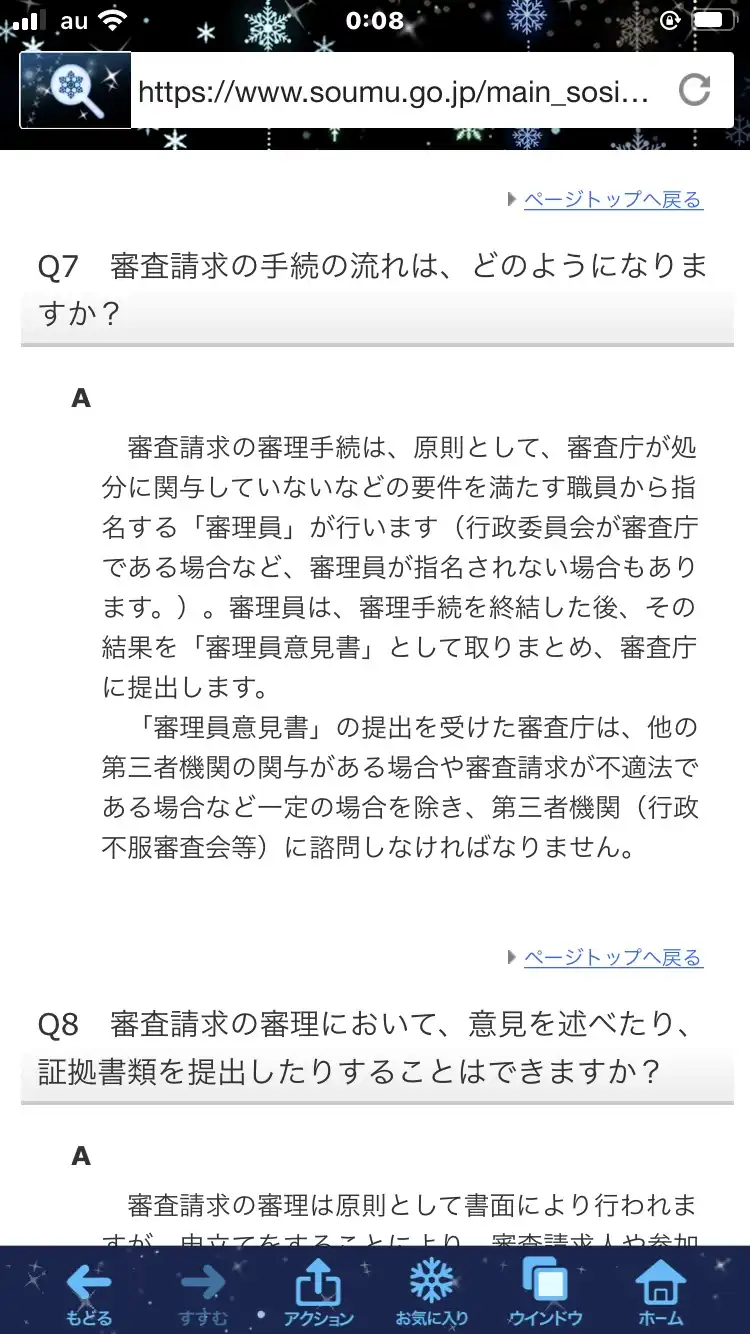Tap the snowflake search icon
The width and height of the screenshot is (750, 1334).
[75, 91]
